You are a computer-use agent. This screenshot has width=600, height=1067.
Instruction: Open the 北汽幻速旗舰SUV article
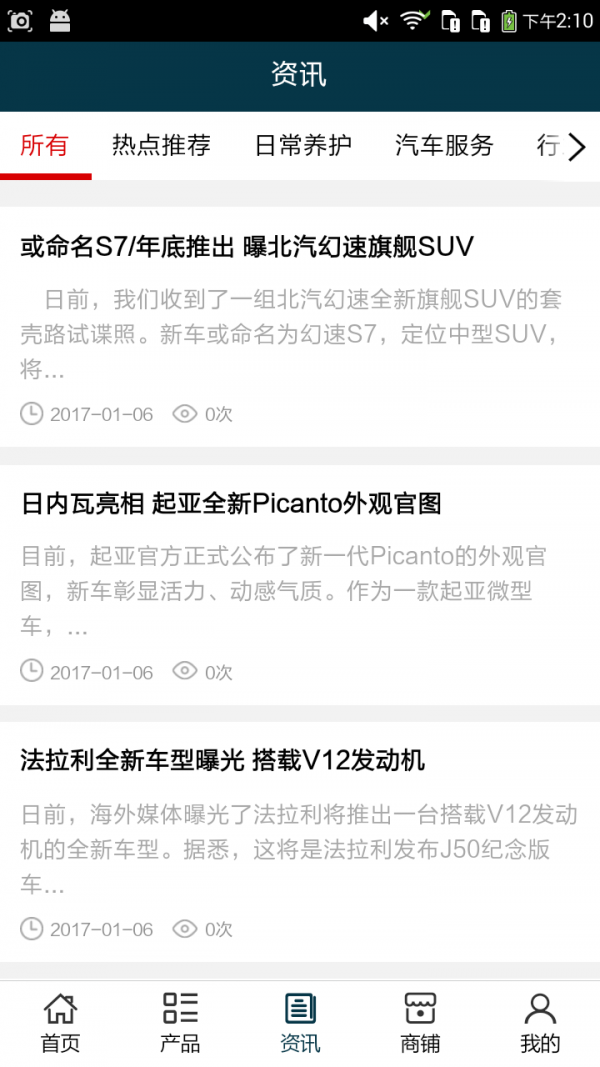click(247, 246)
